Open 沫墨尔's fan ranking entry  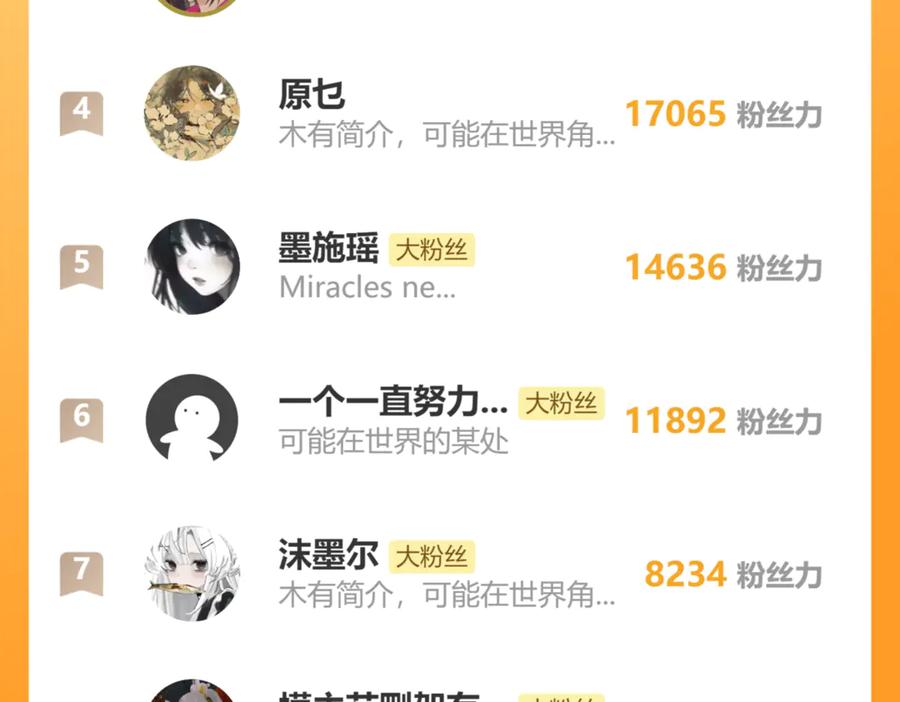449,573
